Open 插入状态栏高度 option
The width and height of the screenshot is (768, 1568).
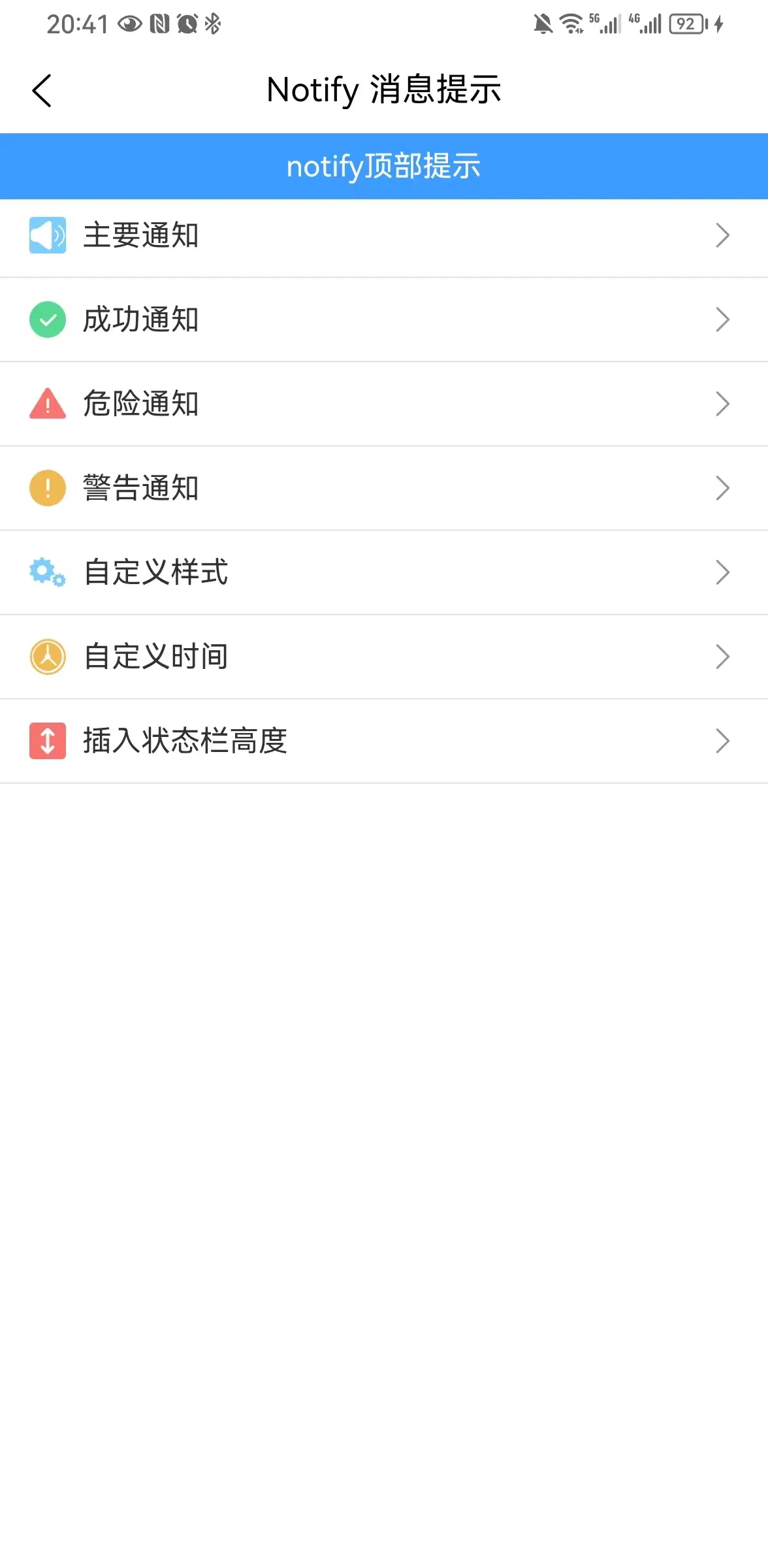[384, 742]
